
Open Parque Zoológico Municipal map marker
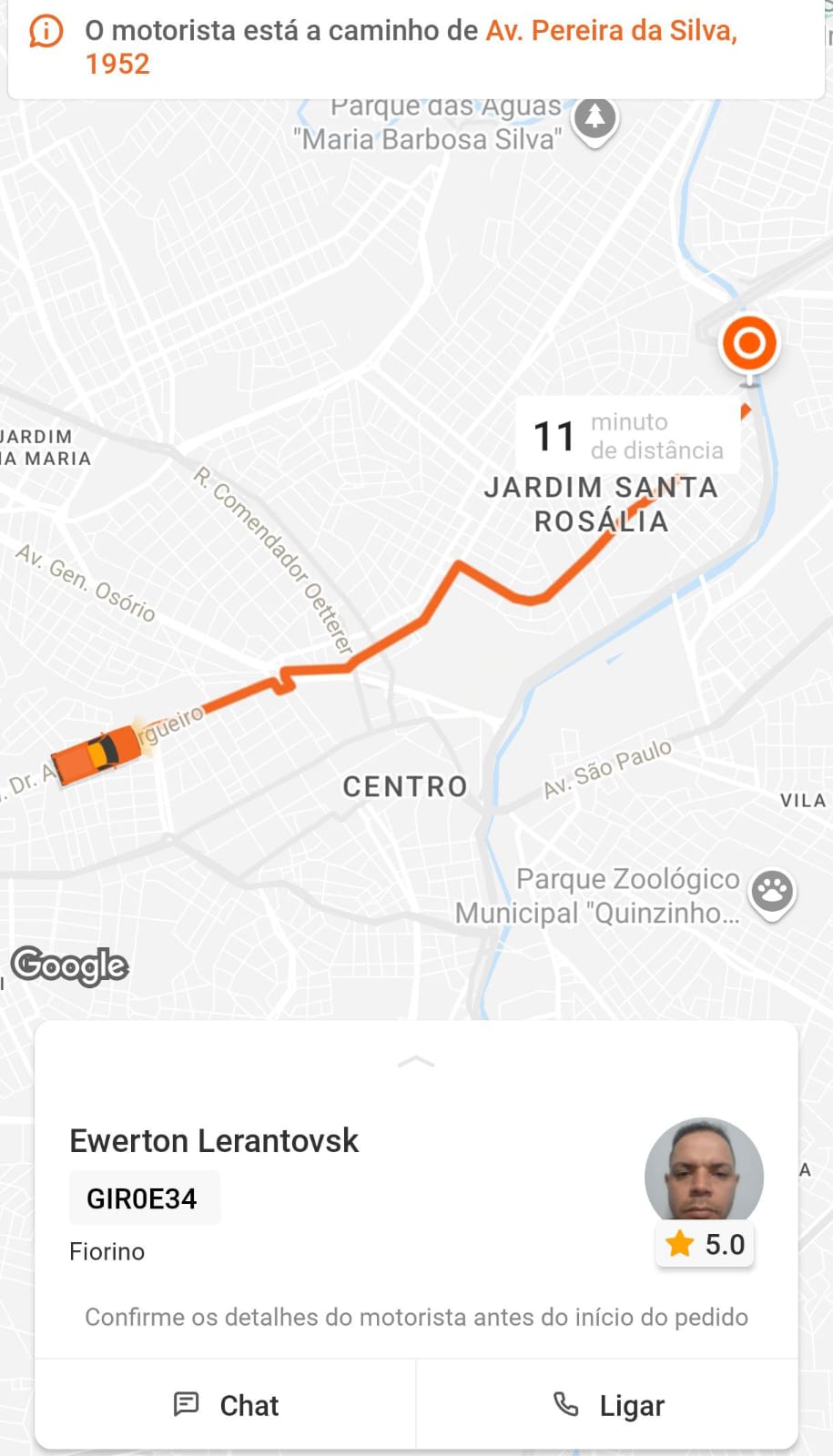(772, 892)
